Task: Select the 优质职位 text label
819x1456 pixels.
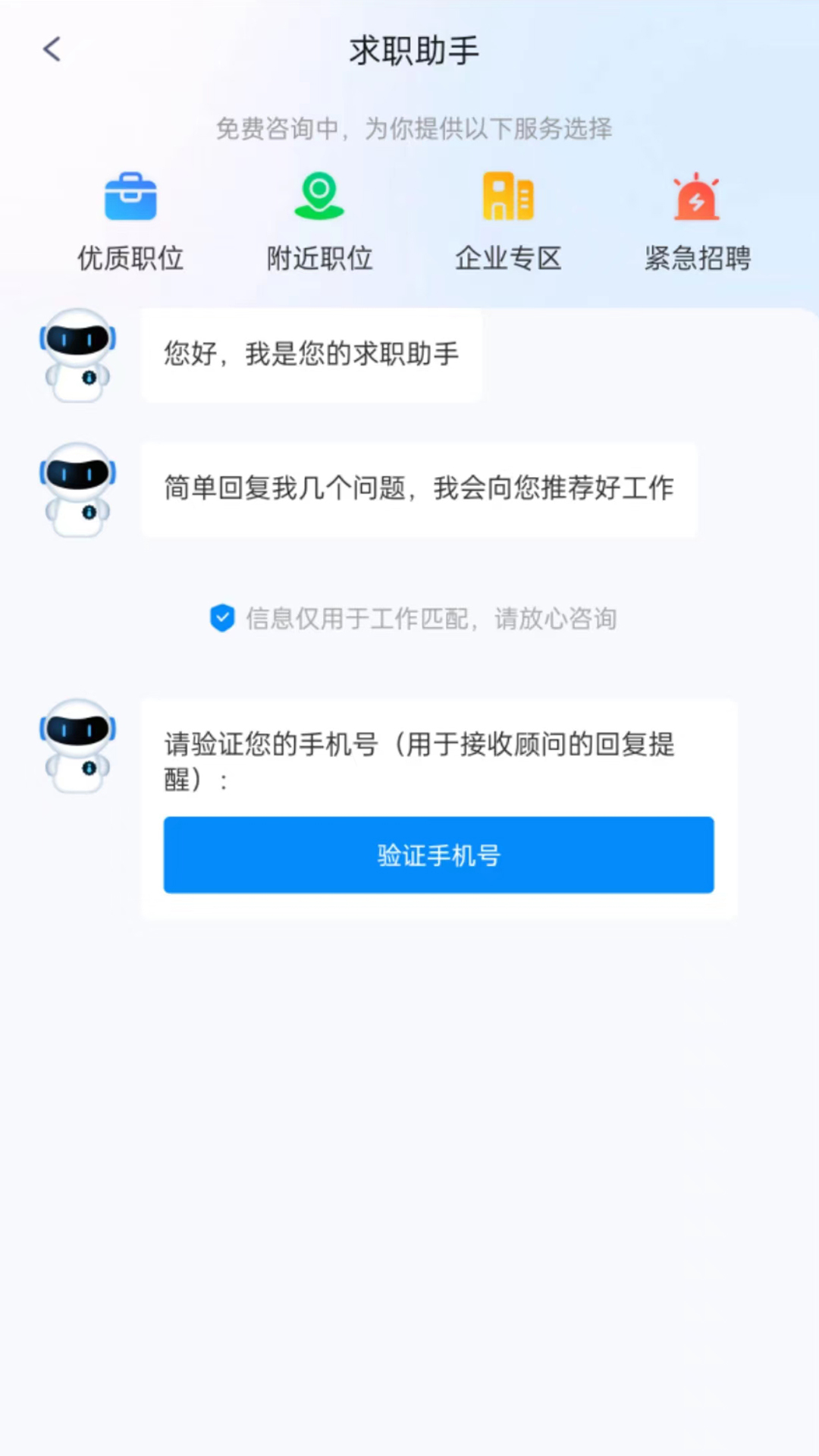Action: [130, 259]
